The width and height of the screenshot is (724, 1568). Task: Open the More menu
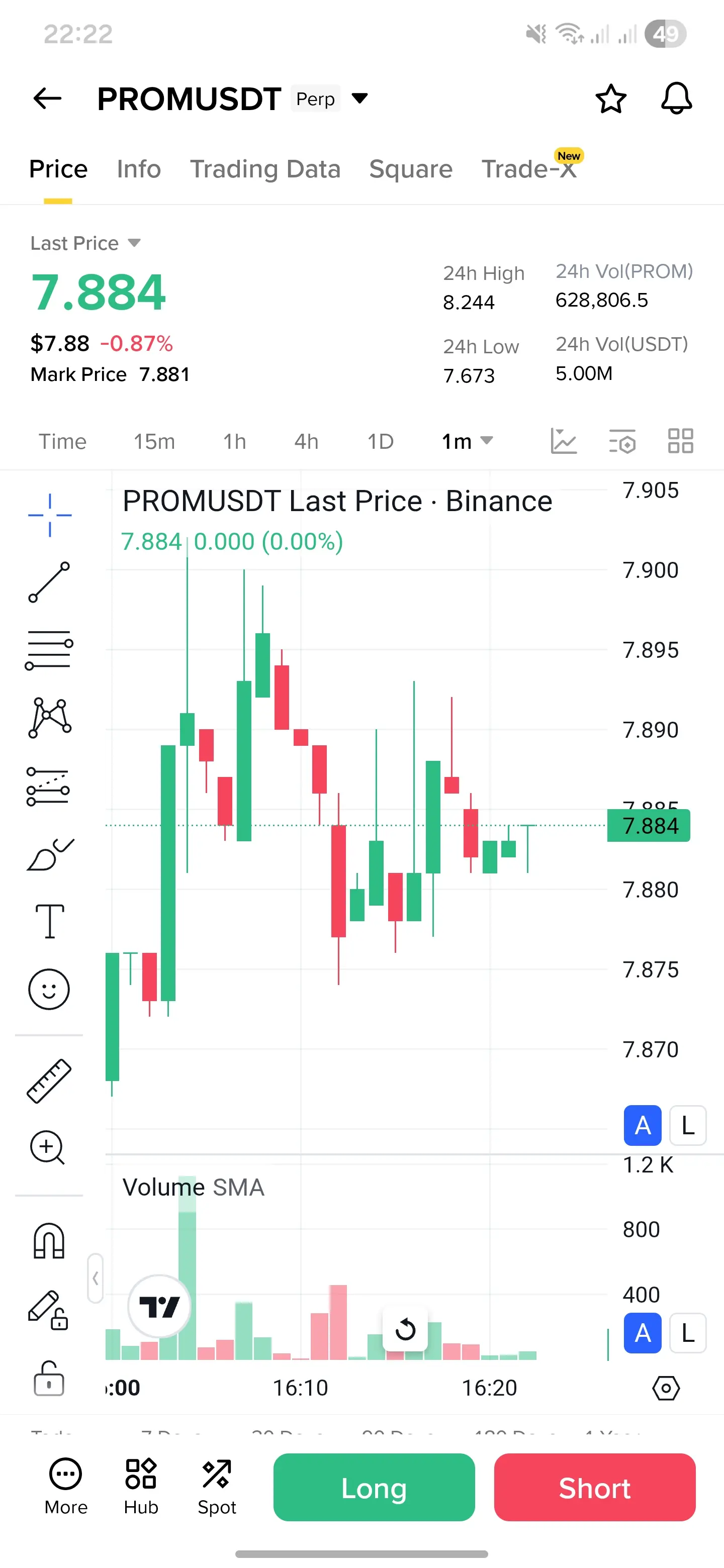coord(66,1487)
